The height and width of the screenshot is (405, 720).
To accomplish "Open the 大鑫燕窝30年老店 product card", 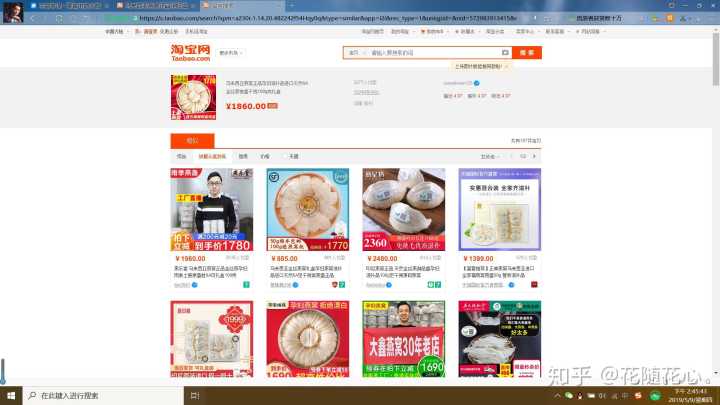I will pyautogui.click(x=404, y=338).
